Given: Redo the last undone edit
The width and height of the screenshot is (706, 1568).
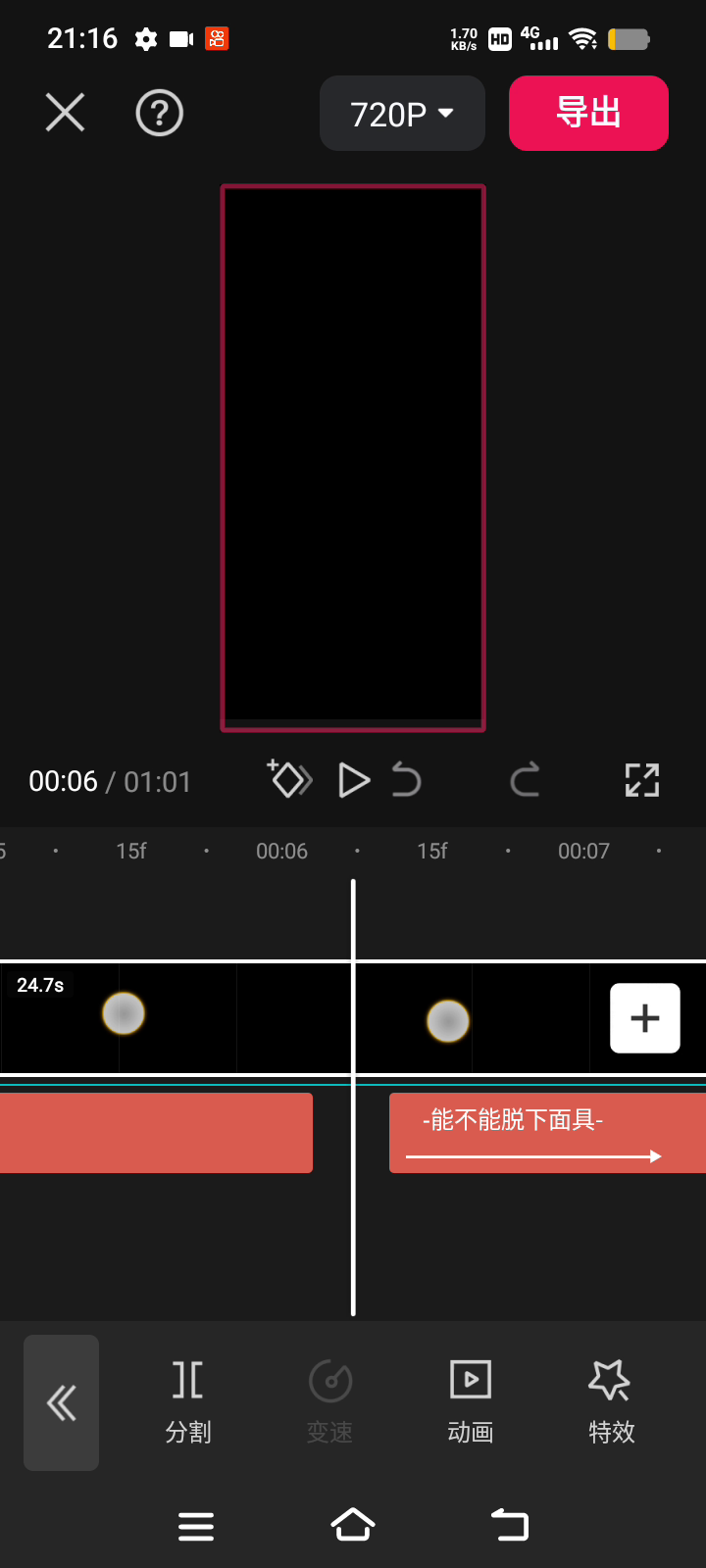Looking at the screenshot, I should coord(526,781).
